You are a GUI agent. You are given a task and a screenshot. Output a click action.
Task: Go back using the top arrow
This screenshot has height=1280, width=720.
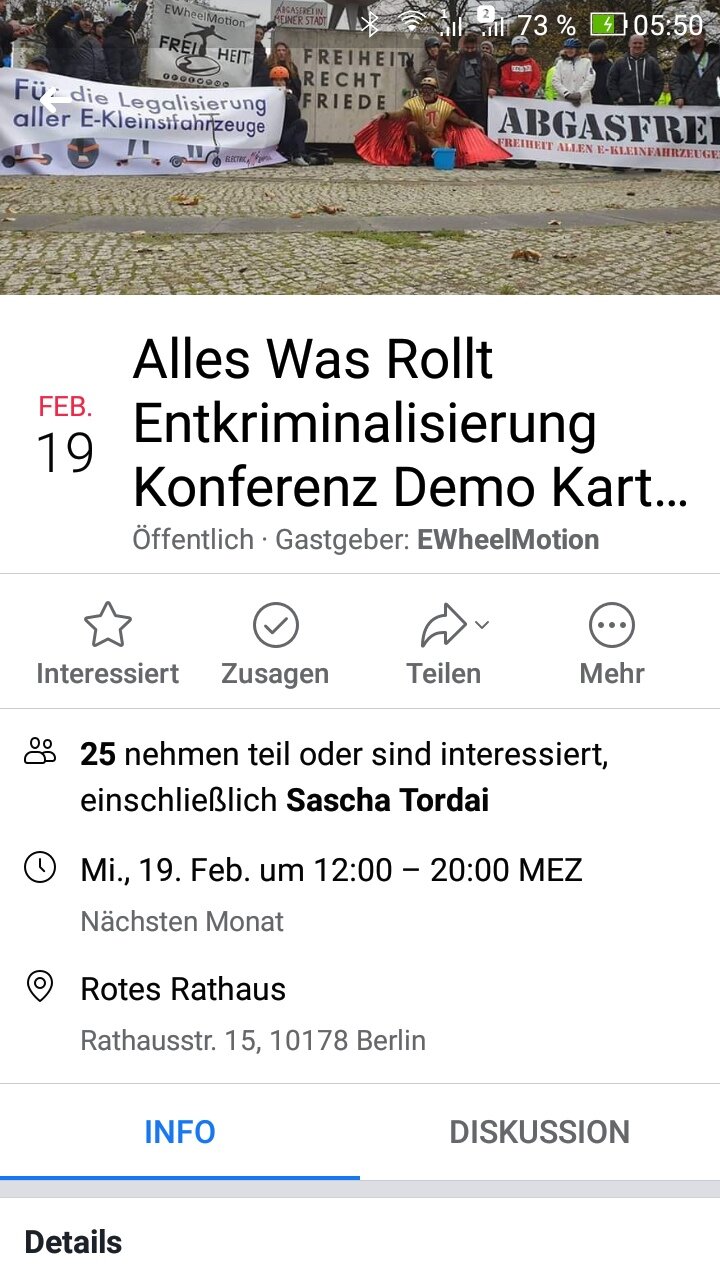(x=52, y=100)
